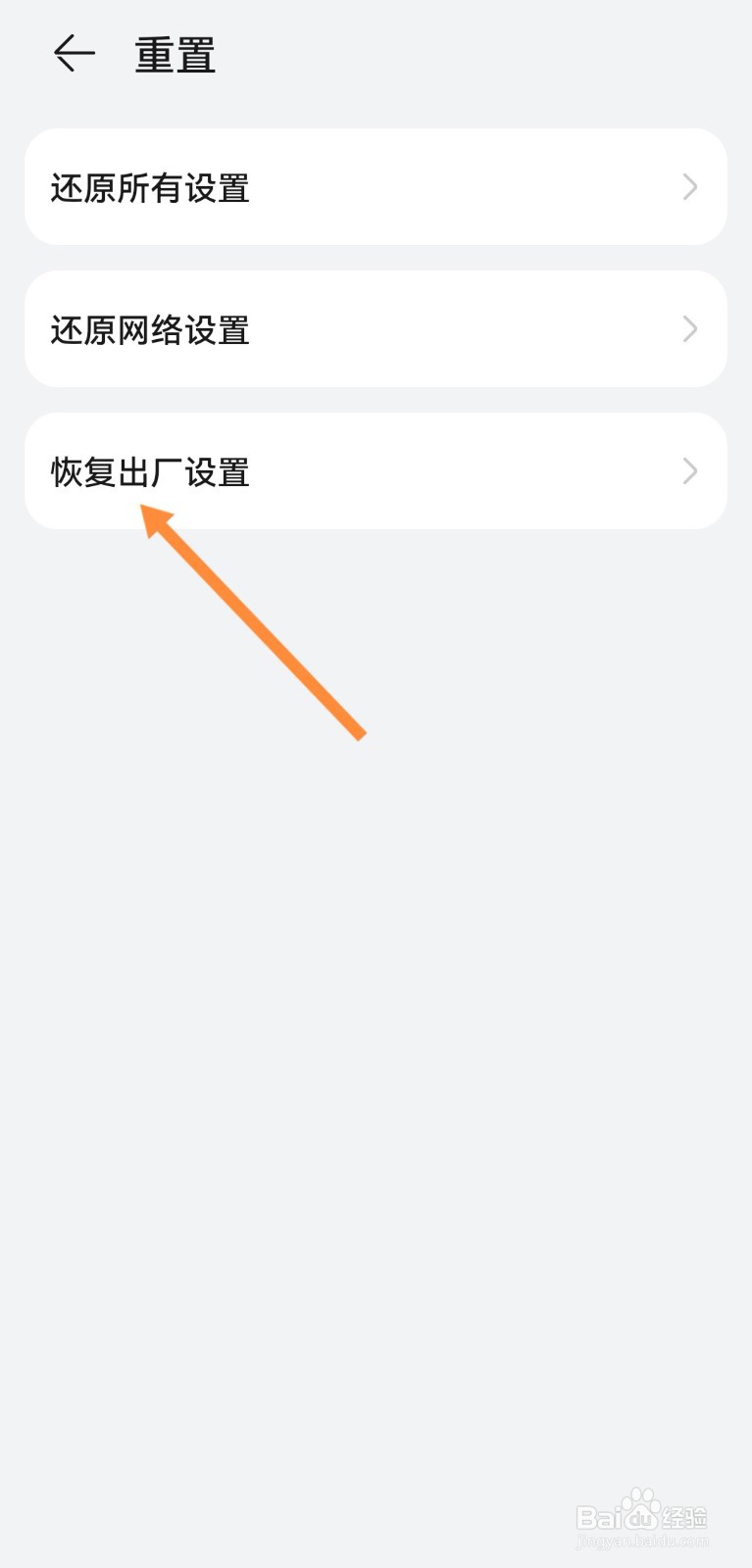
Task: Select the 重置 page title
Action: [x=175, y=54]
